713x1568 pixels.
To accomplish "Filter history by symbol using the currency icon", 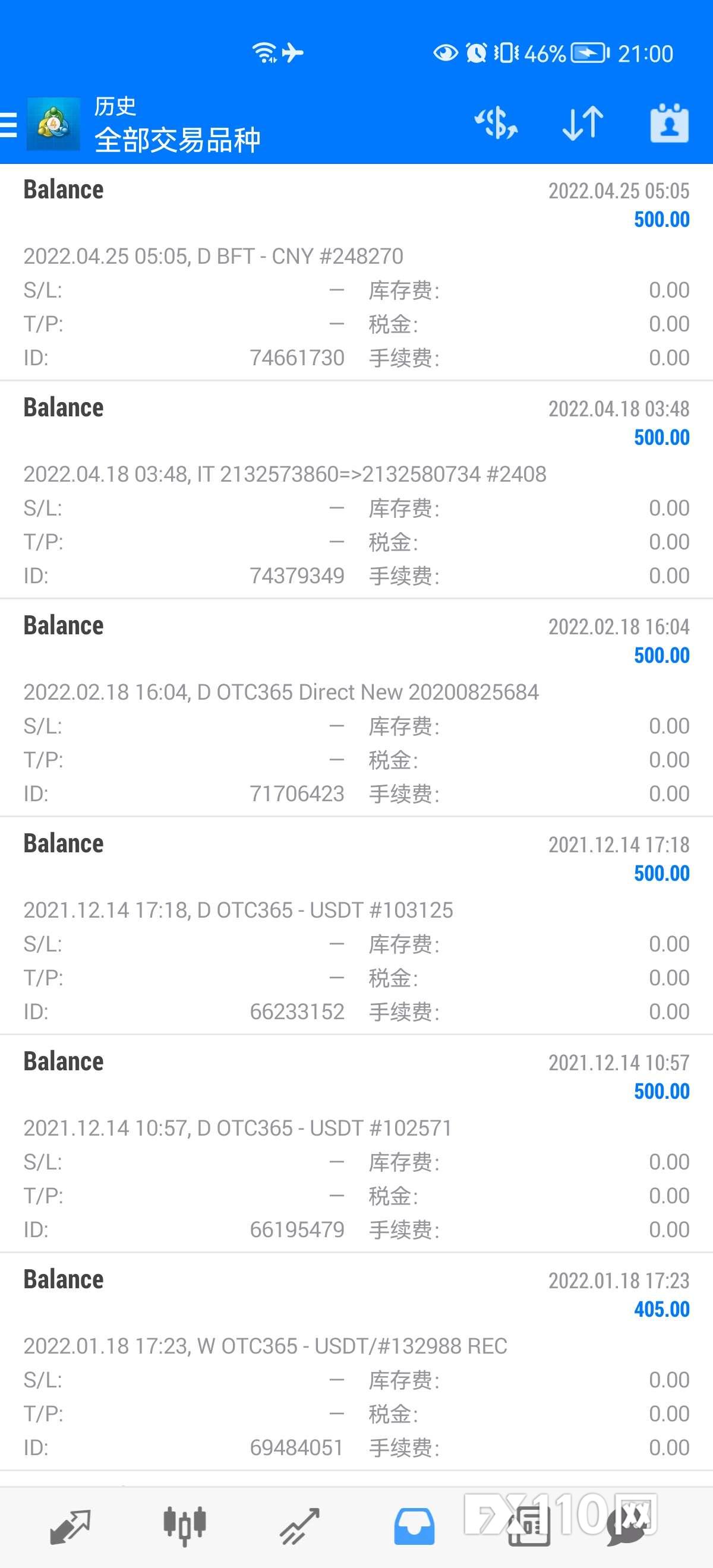I will (x=496, y=124).
